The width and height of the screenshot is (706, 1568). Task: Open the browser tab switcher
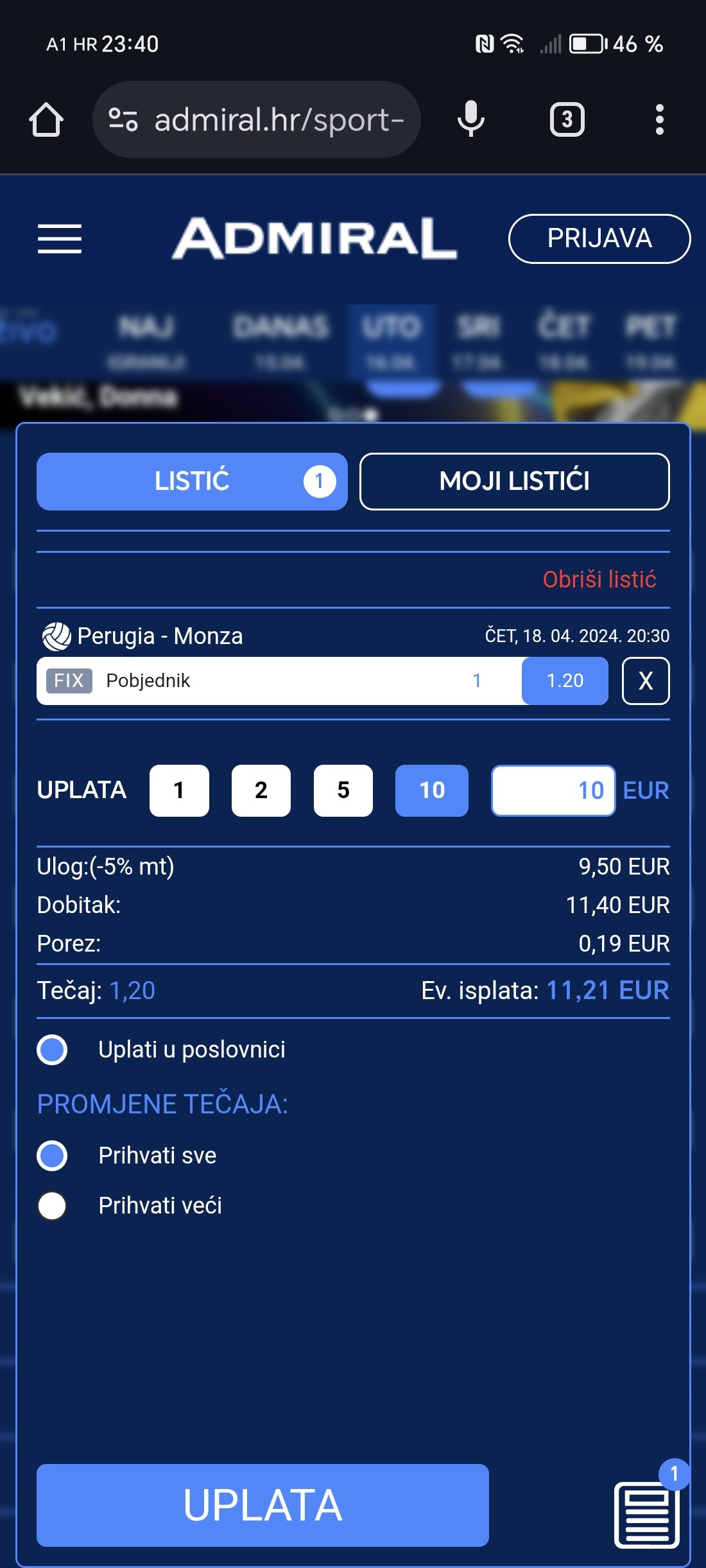pos(567,119)
